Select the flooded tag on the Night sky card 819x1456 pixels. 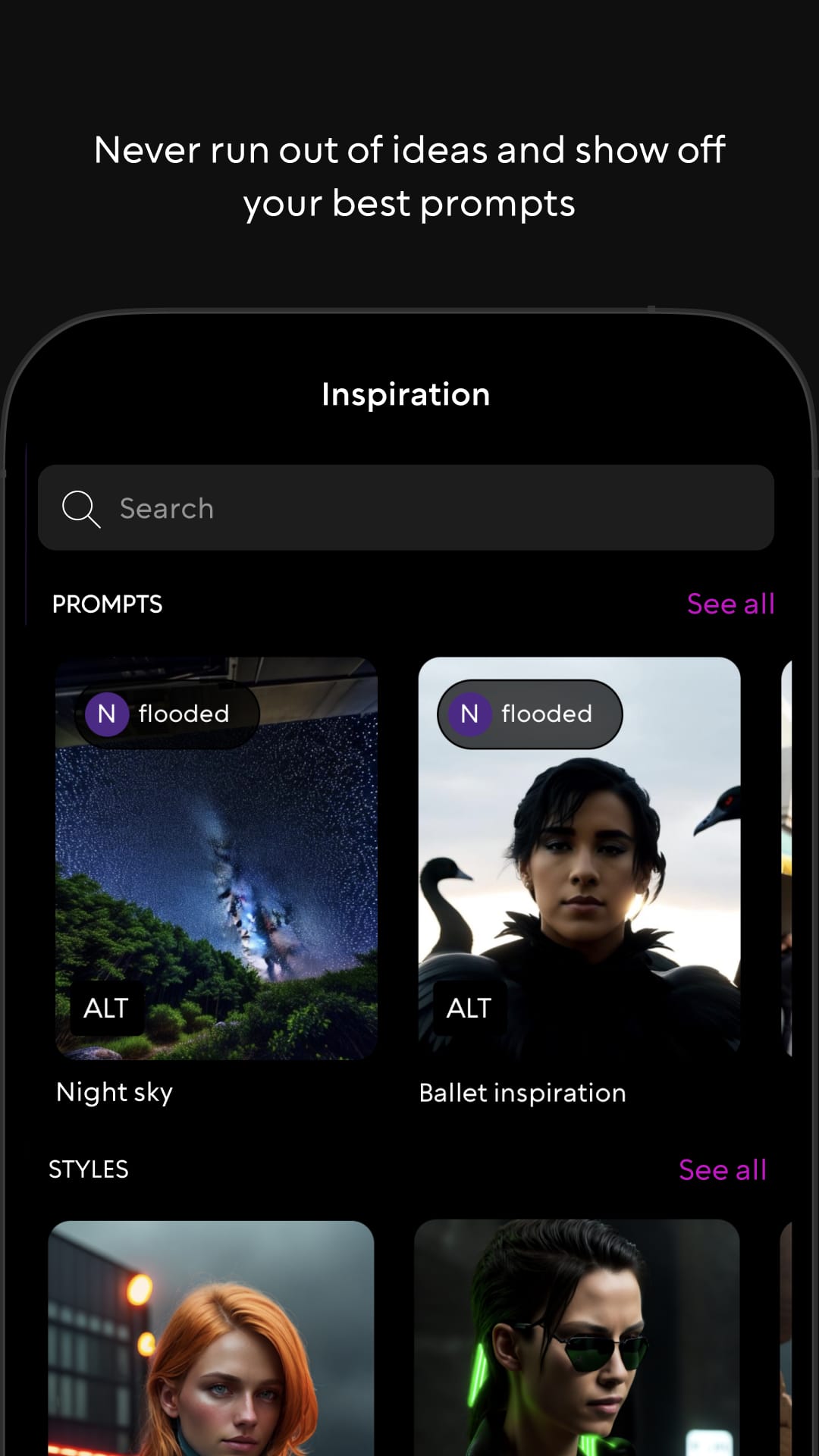(x=184, y=713)
